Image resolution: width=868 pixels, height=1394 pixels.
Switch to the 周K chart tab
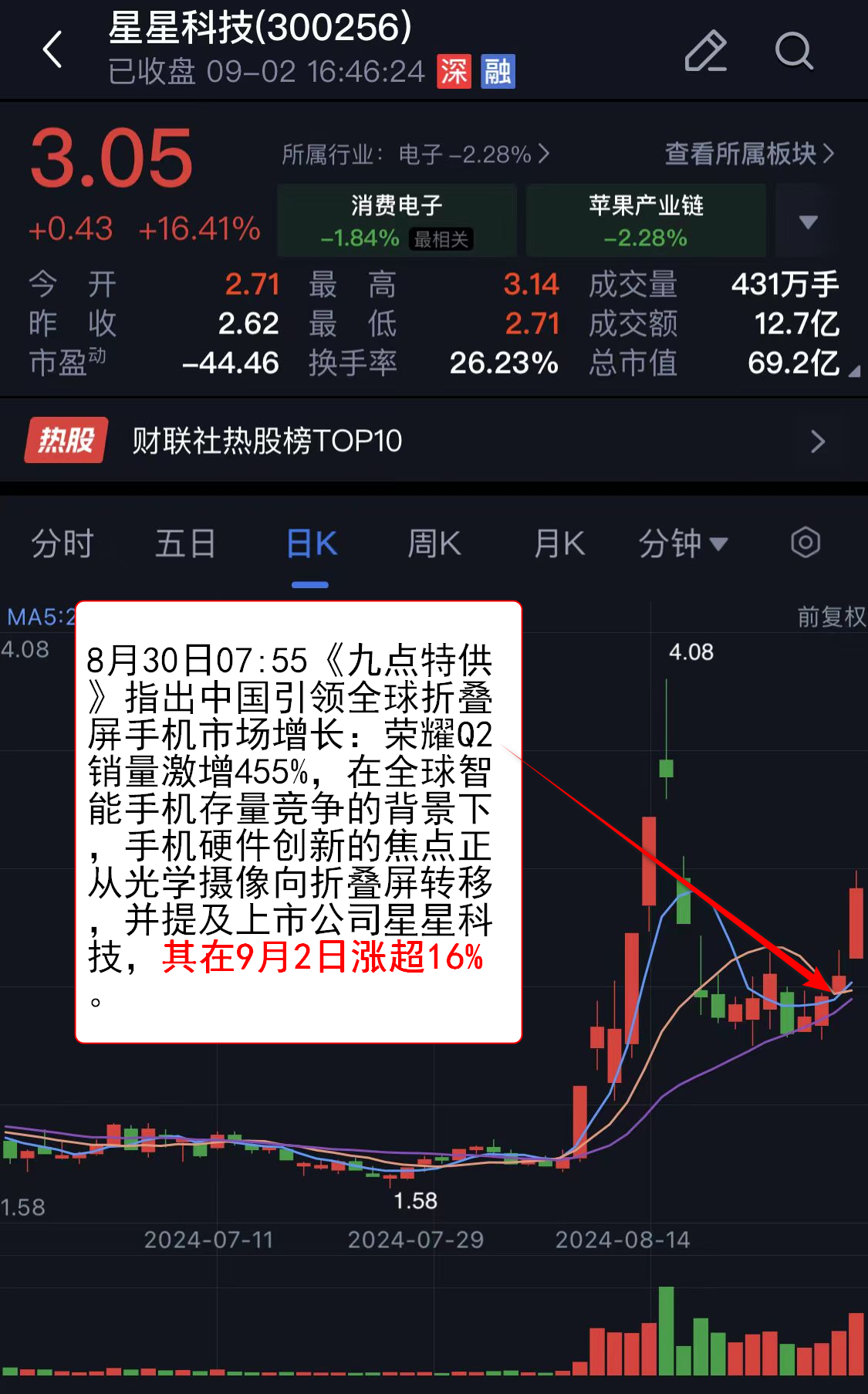coord(434,543)
